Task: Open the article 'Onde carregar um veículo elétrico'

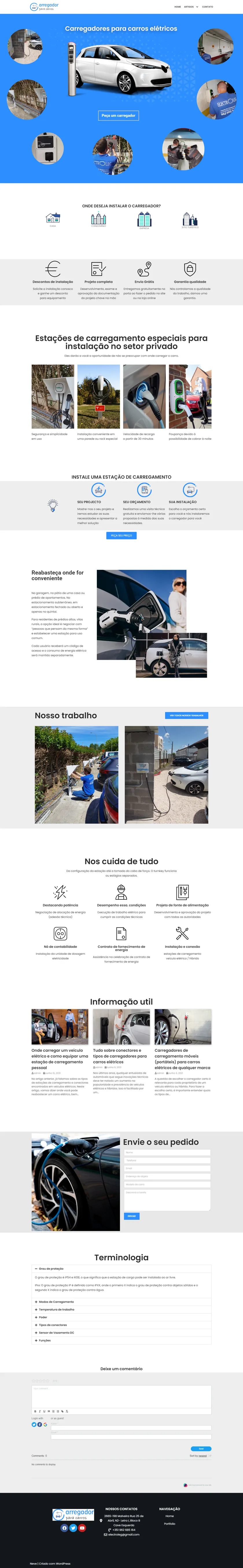Action: pyautogui.click(x=60, y=1058)
